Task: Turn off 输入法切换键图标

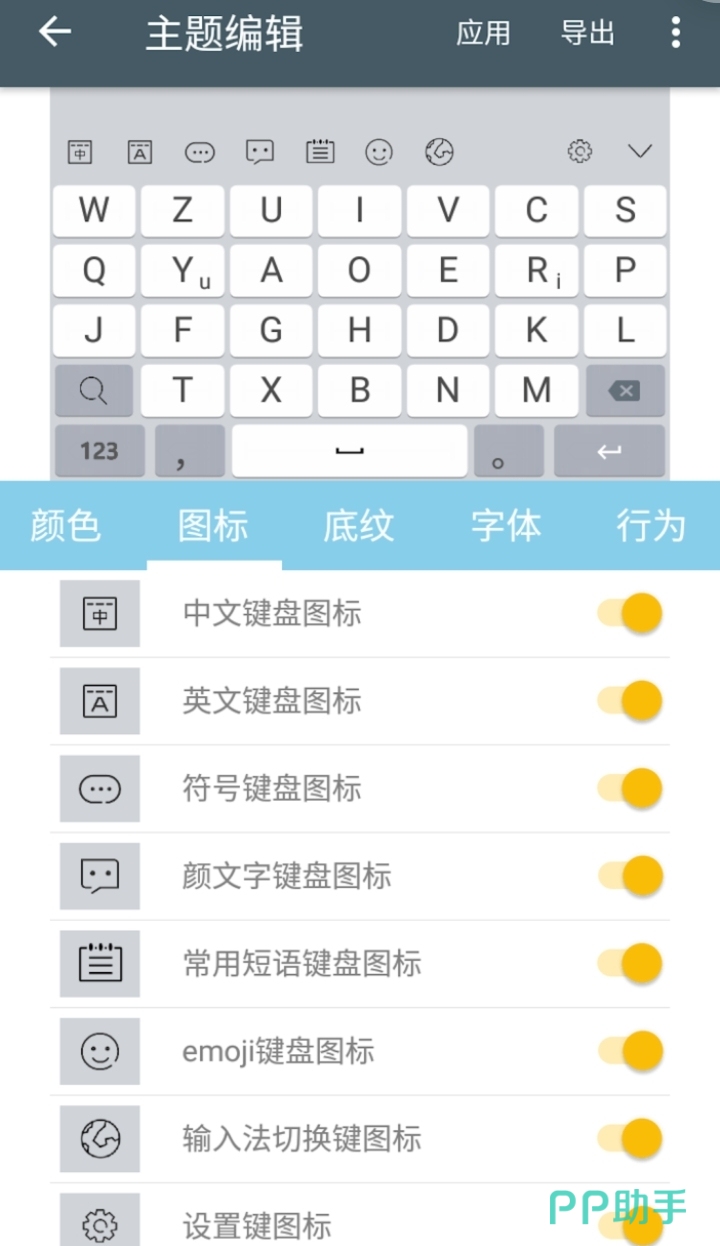Action: click(631, 1139)
